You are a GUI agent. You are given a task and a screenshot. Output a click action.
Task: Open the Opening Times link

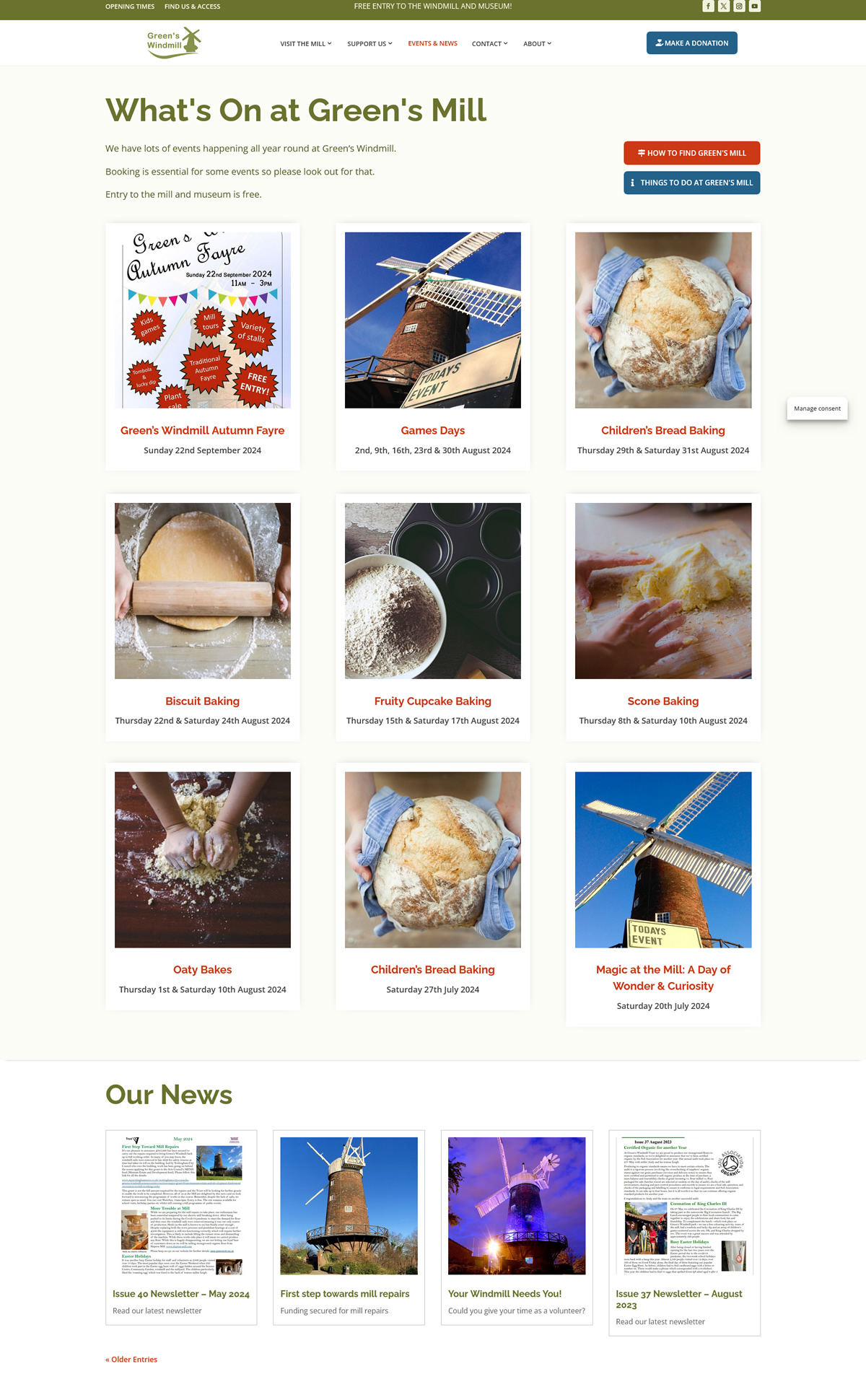130,6
